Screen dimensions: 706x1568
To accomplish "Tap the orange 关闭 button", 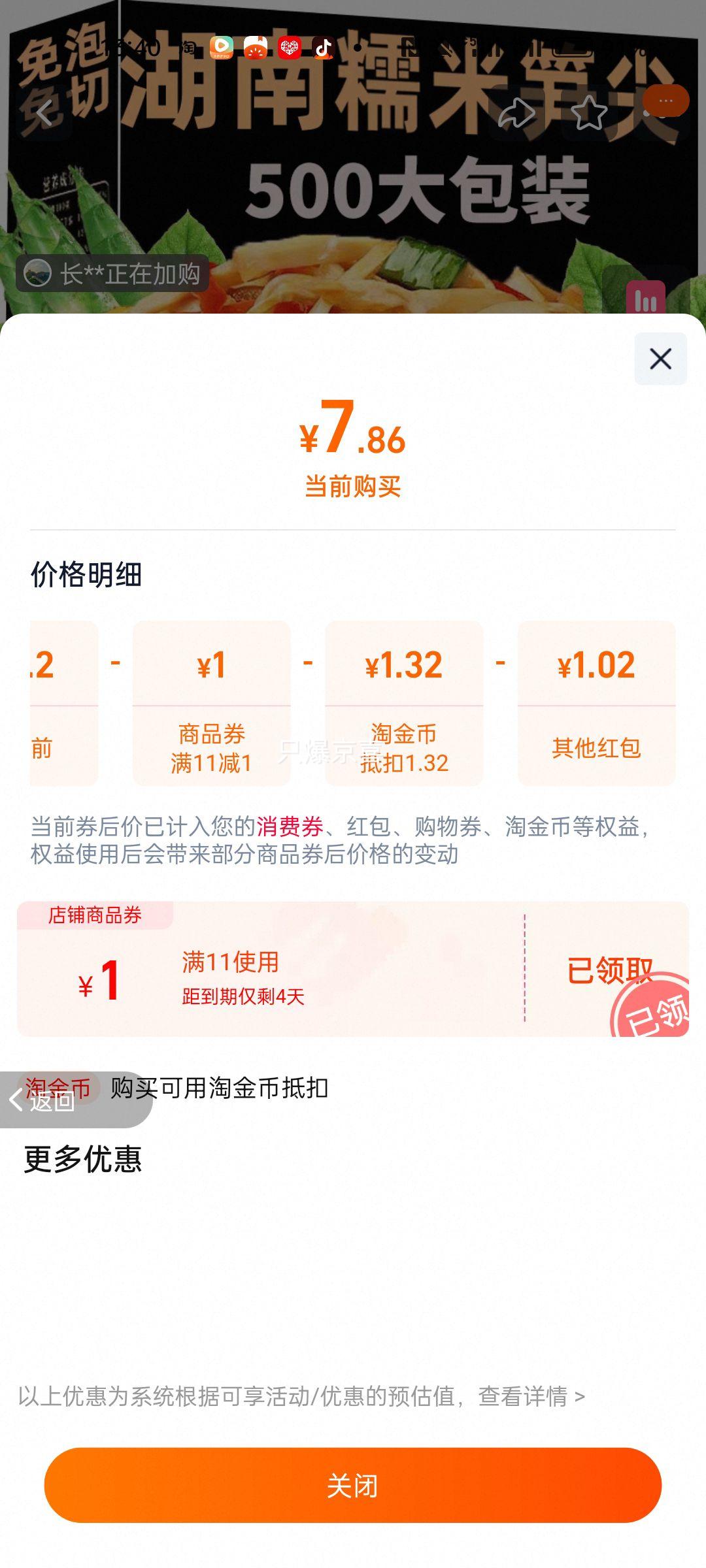I will pyautogui.click(x=353, y=1485).
